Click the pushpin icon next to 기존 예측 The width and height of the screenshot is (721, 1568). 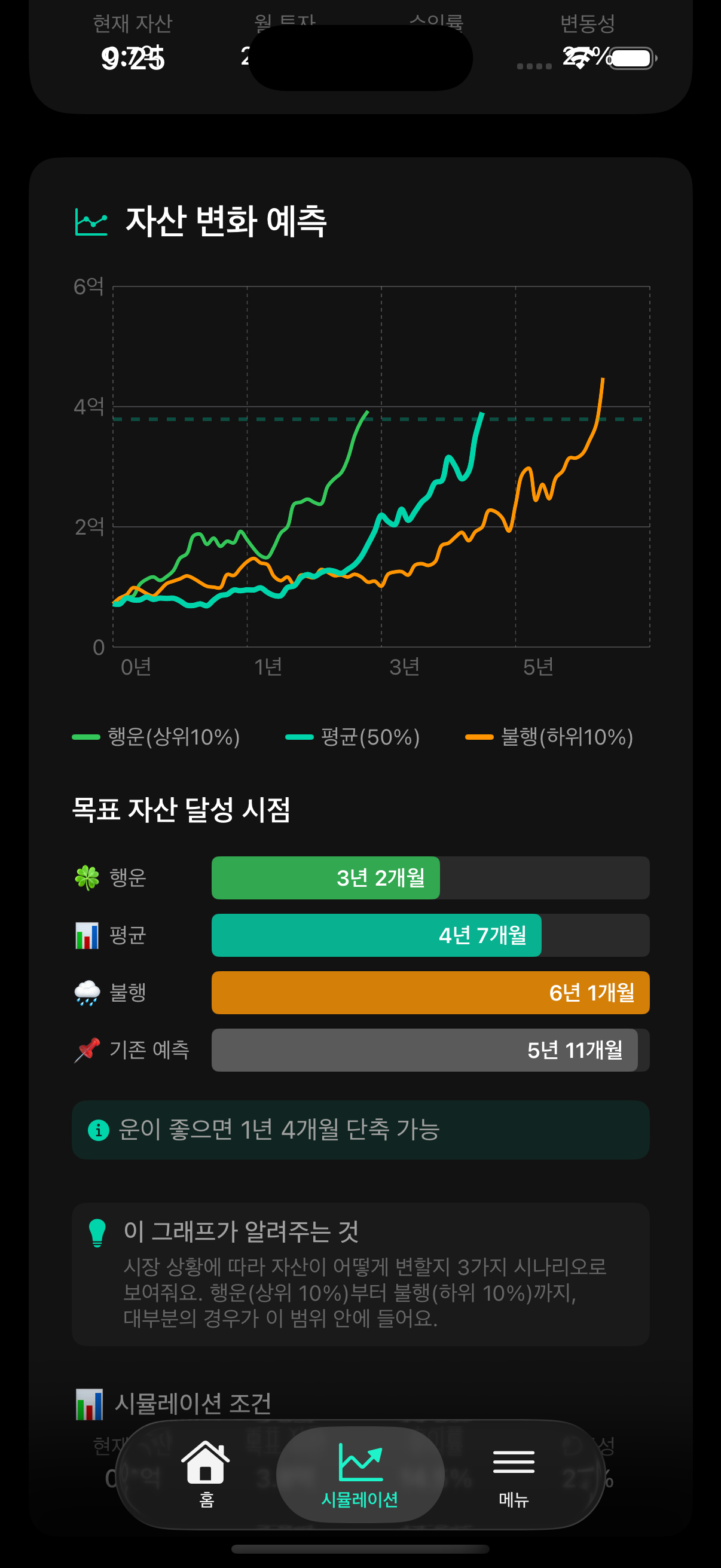click(x=88, y=1050)
